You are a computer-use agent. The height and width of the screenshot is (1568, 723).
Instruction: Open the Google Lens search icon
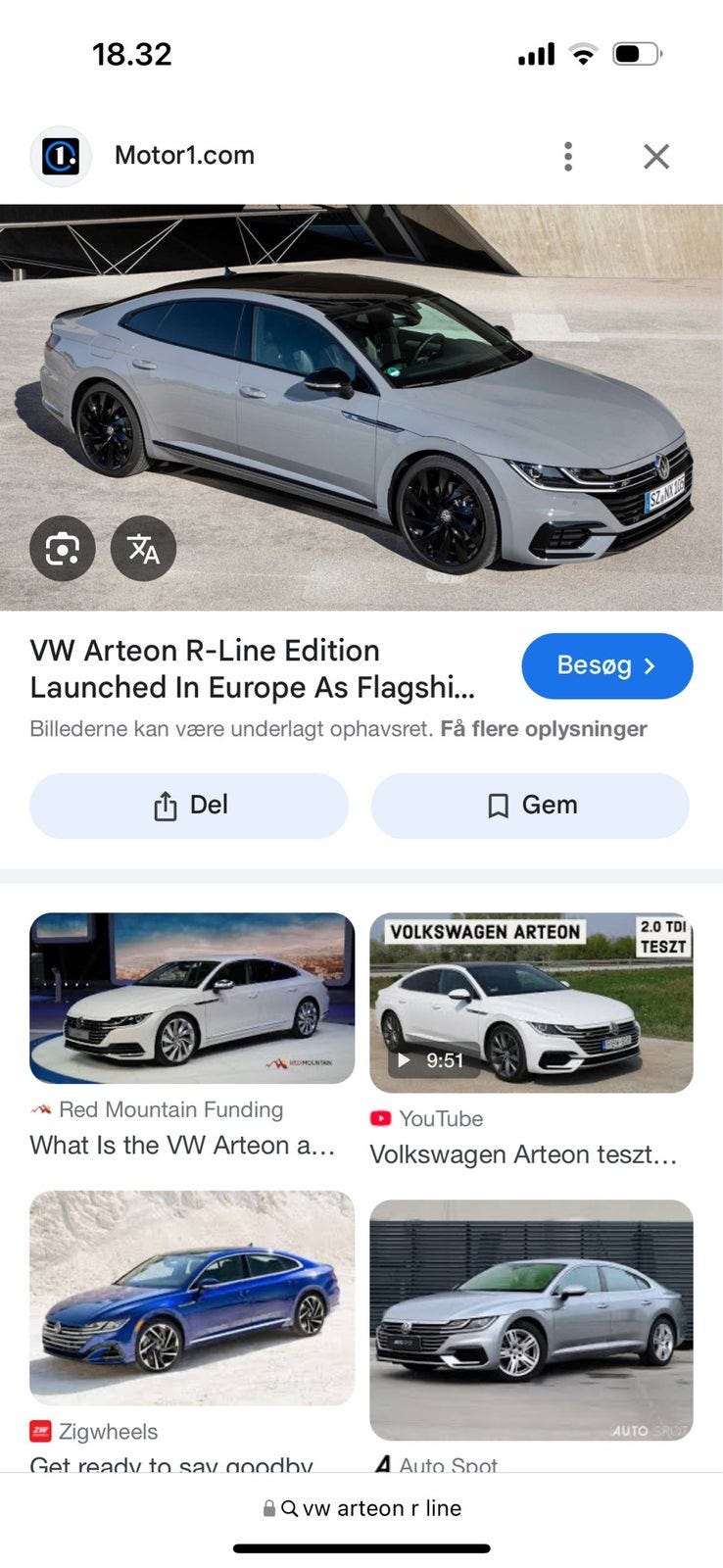click(x=63, y=549)
